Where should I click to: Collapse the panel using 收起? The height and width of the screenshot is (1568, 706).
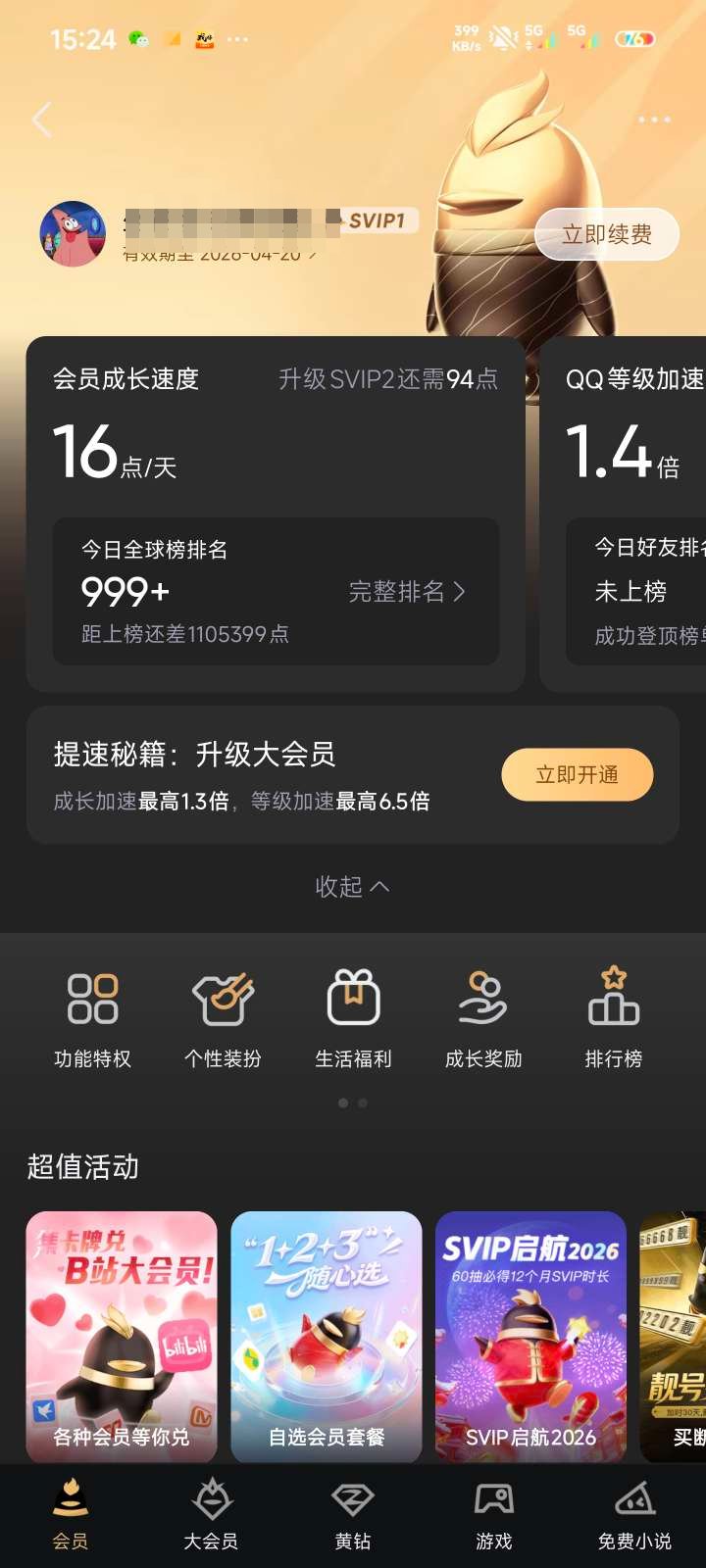[x=352, y=886]
